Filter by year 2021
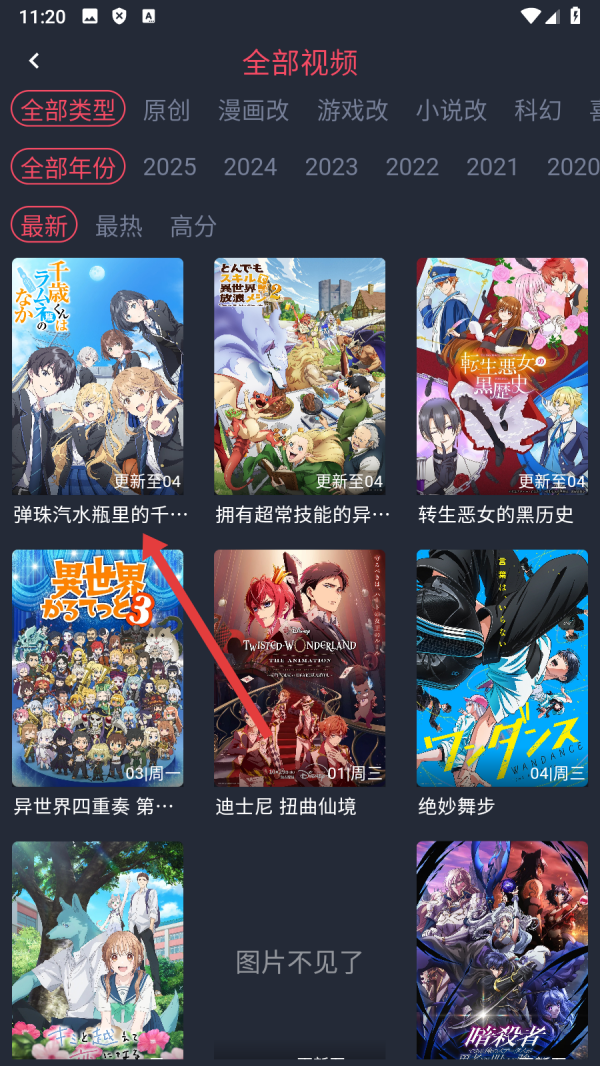 tap(492, 167)
